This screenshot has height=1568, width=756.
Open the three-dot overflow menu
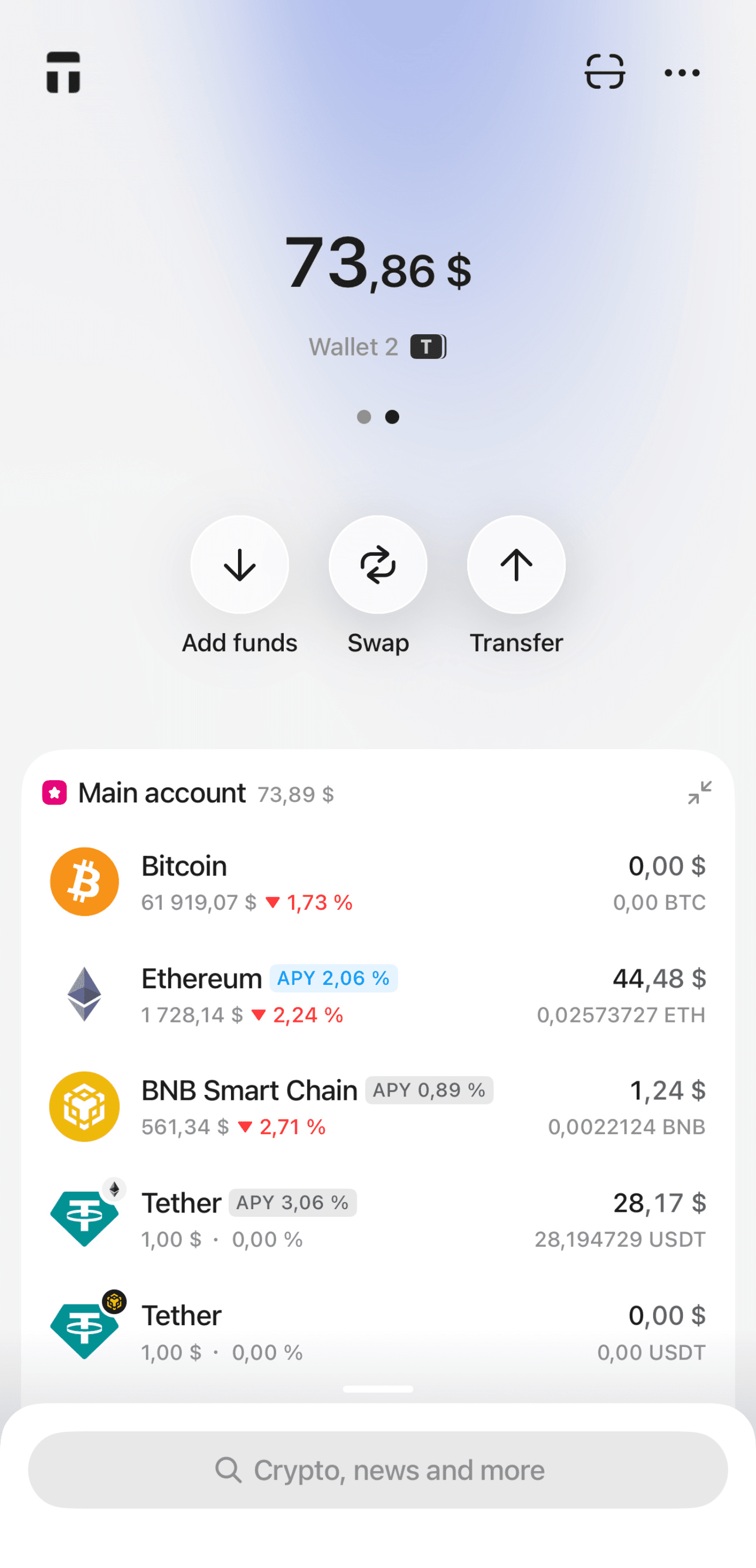coord(682,73)
